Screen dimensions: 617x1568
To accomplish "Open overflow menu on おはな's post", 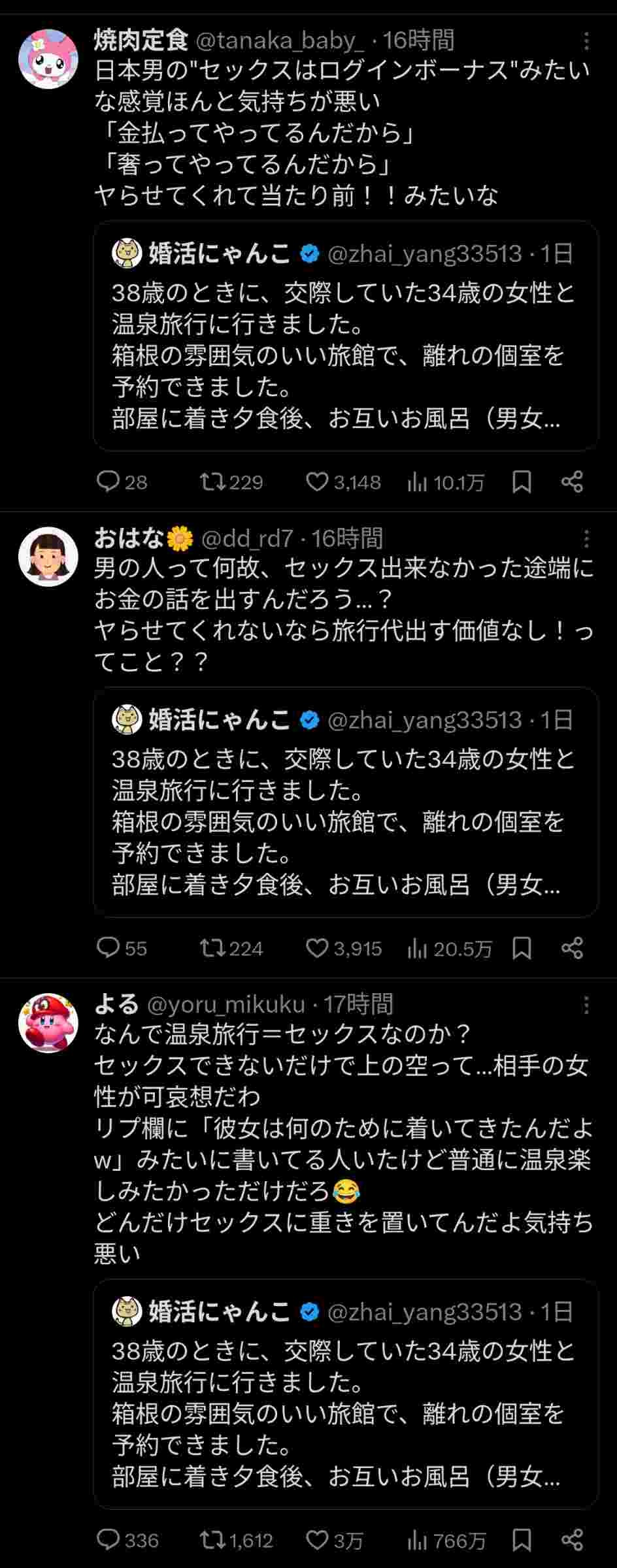I will [586, 539].
